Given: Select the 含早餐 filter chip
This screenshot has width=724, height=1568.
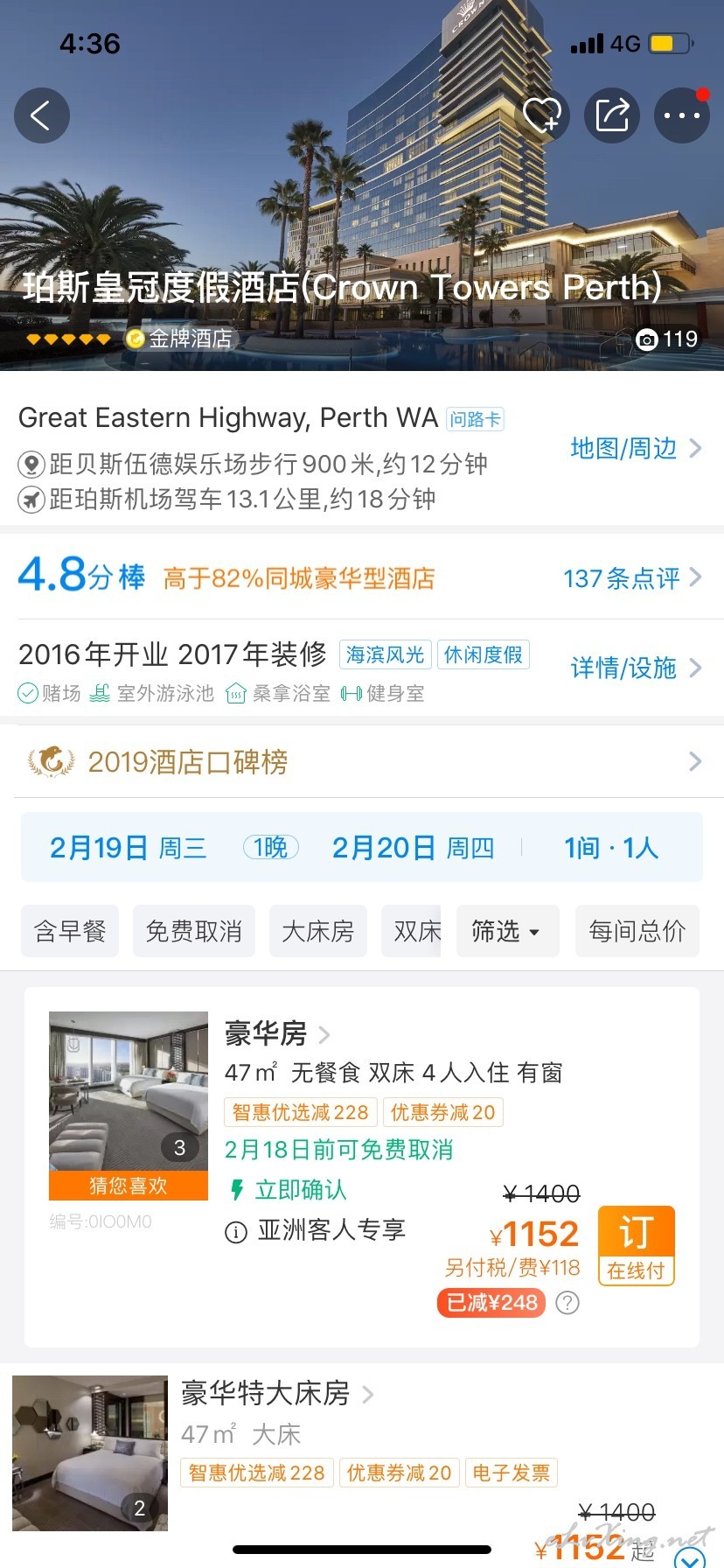Looking at the screenshot, I should pyautogui.click(x=70, y=931).
